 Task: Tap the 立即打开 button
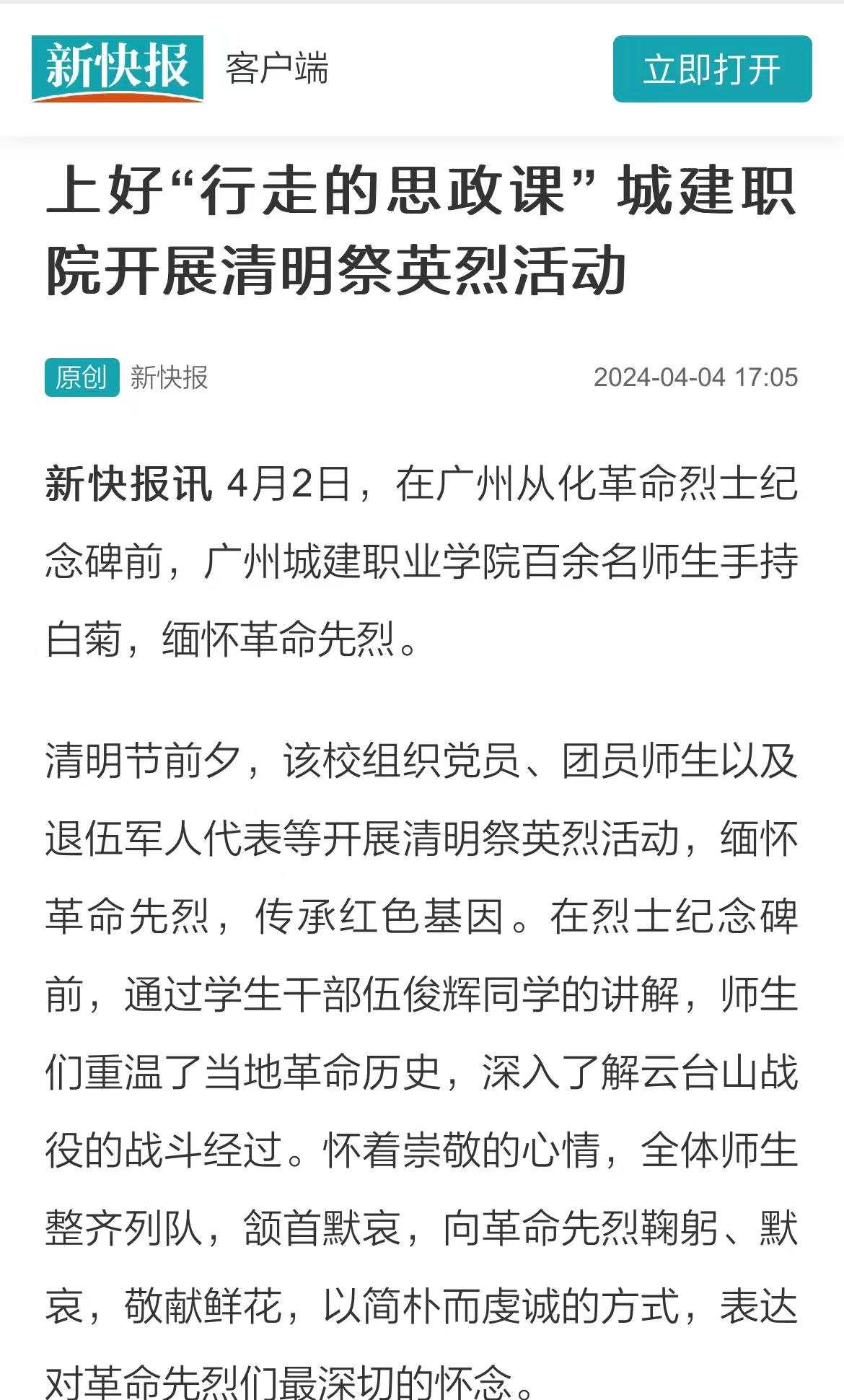(x=712, y=69)
